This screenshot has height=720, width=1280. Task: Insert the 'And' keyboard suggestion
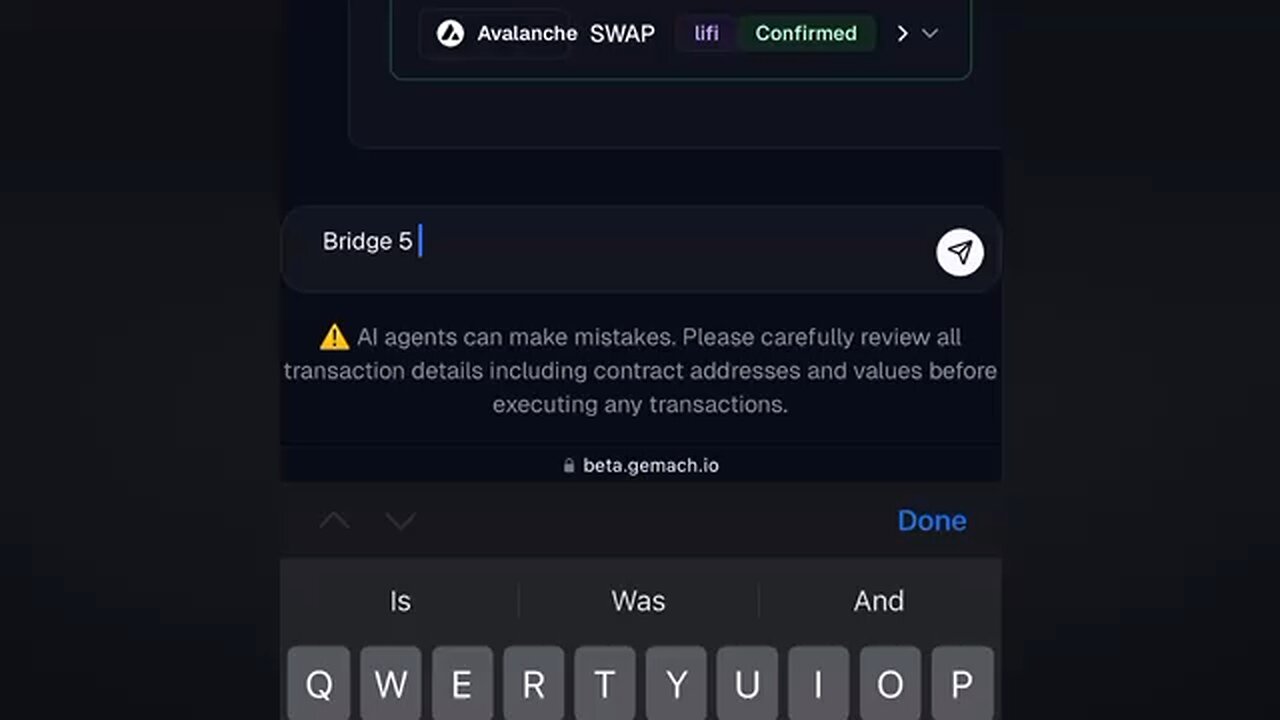click(878, 601)
